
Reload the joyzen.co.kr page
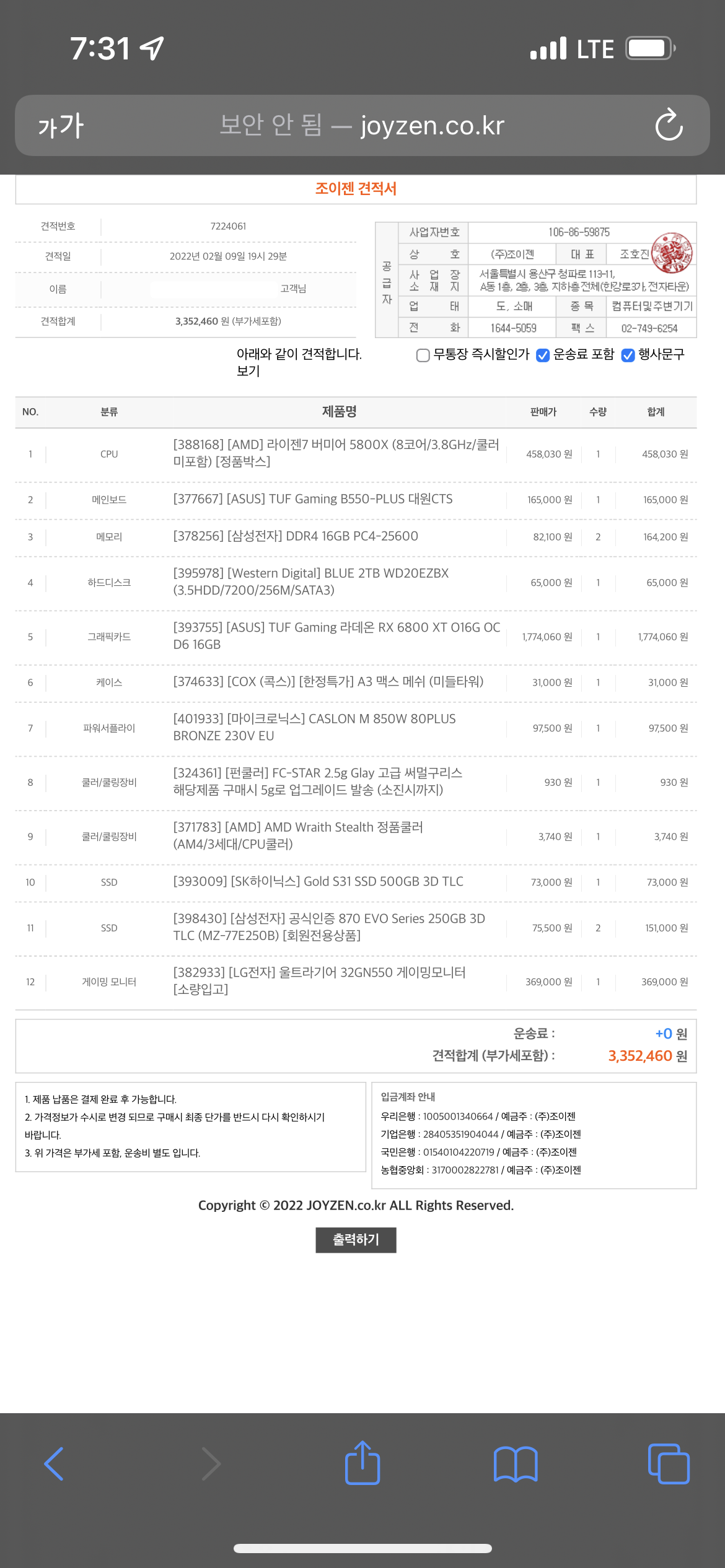click(x=669, y=124)
